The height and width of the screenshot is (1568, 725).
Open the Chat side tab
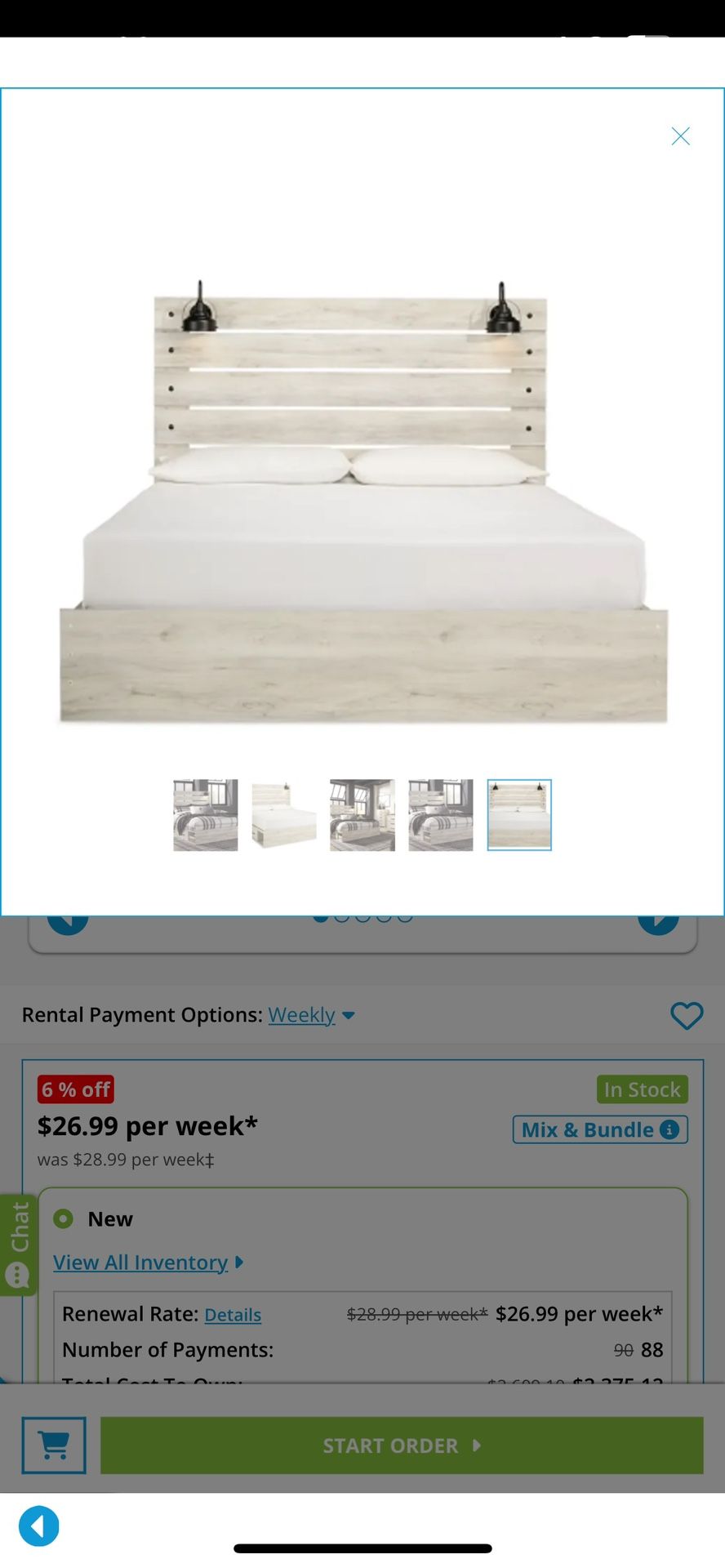pos(18,1245)
